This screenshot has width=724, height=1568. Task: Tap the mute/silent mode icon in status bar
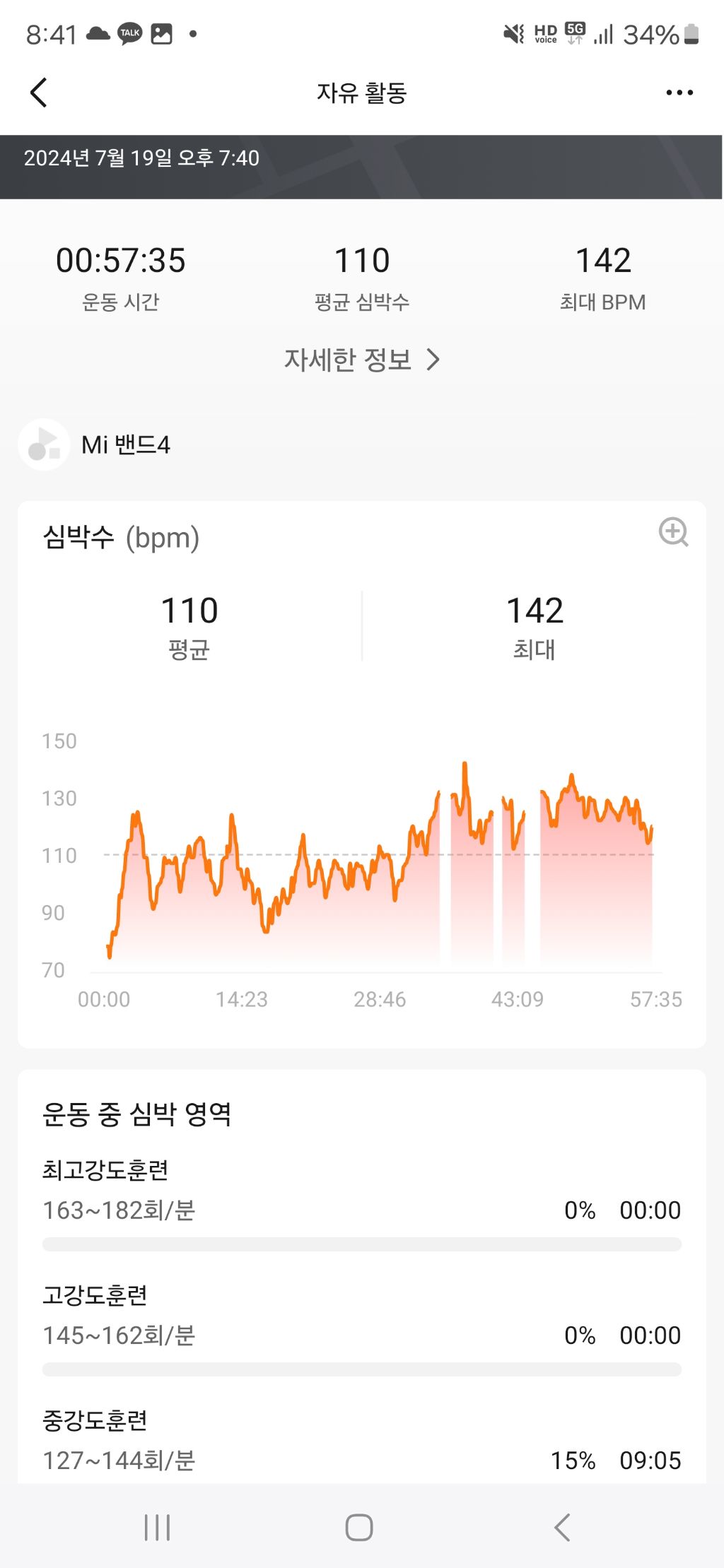(515, 33)
